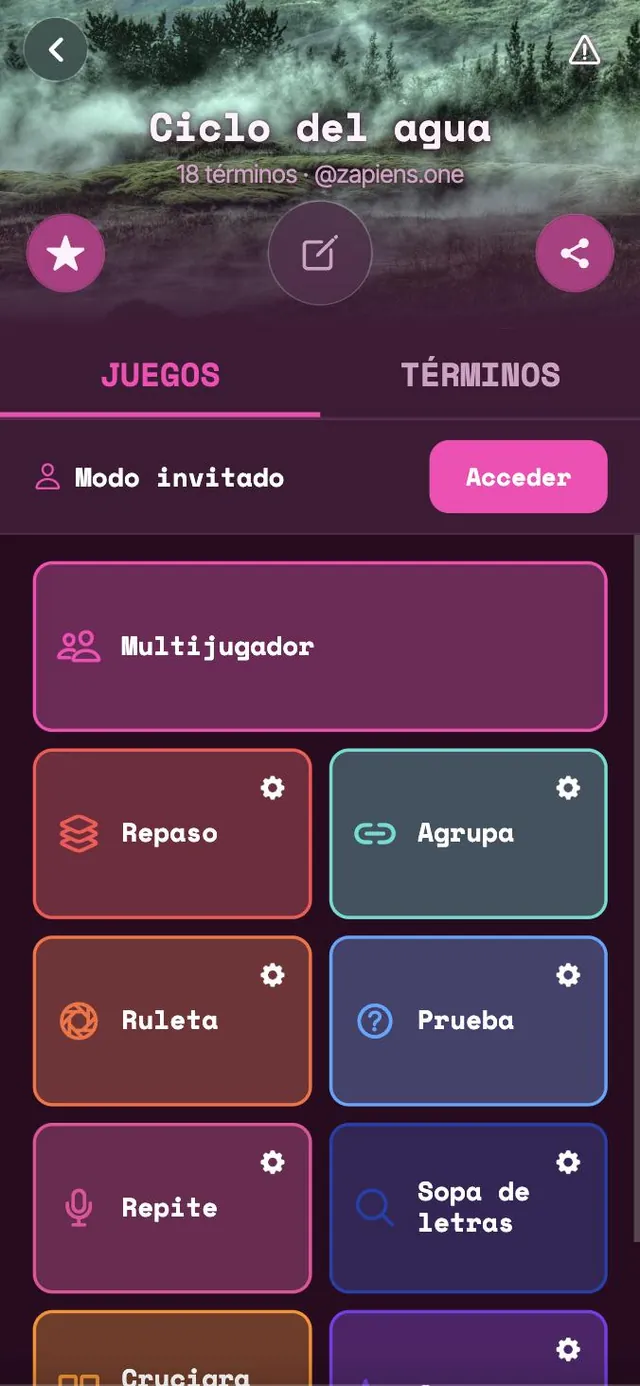The image size is (640, 1386).
Task: Mark this set as favorite with the star
Action: (66, 254)
